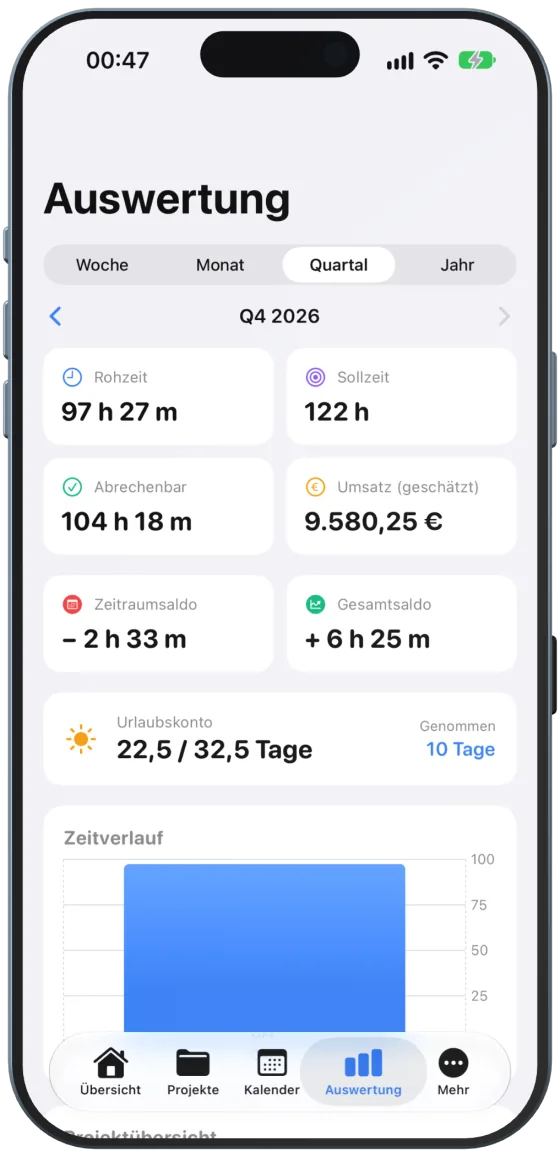560x1157 pixels.
Task: Tap the Auswertung tab
Action: tap(364, 1072)
